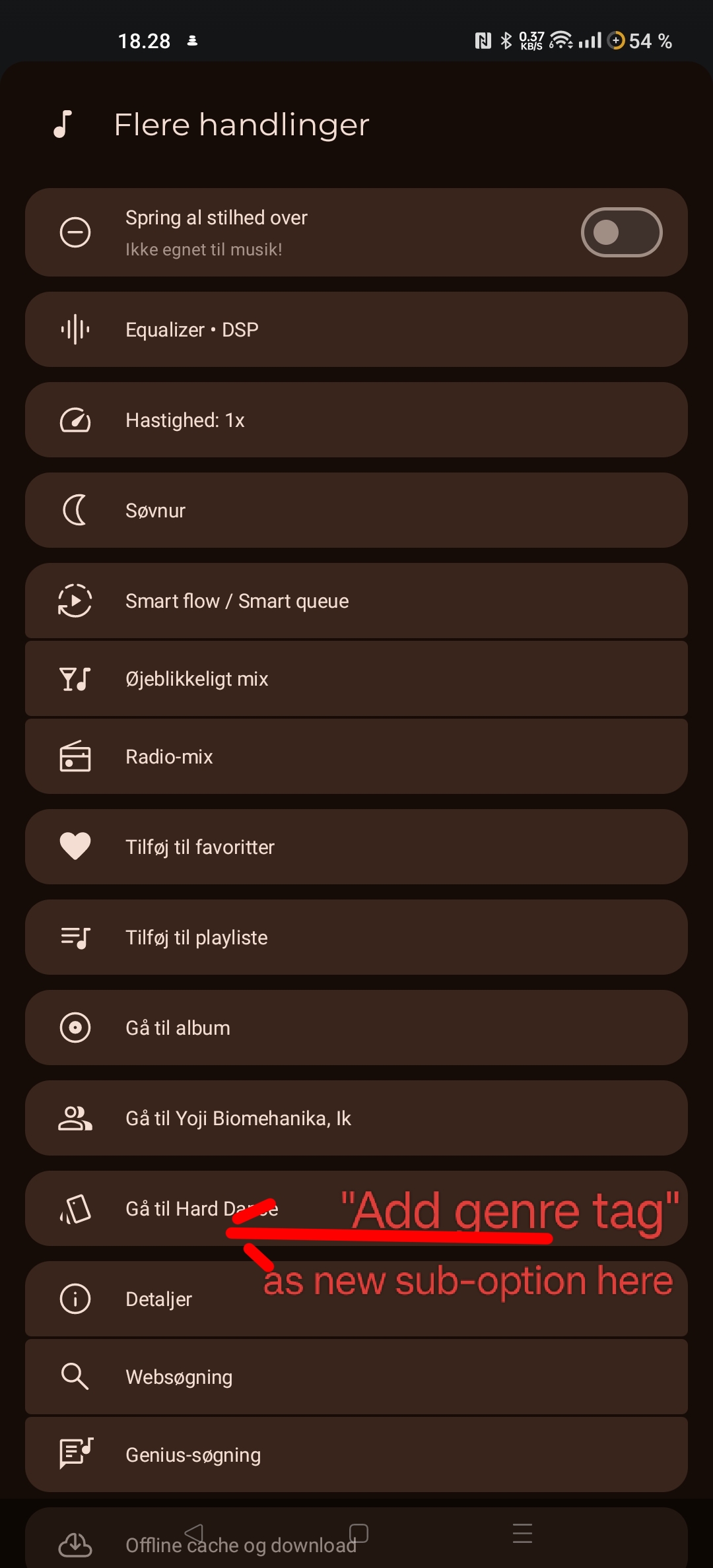The height and width of the screenshot is (1568, 713).
Task: Go to the Hard Dance genre
Action: [x=165, y=1209]
